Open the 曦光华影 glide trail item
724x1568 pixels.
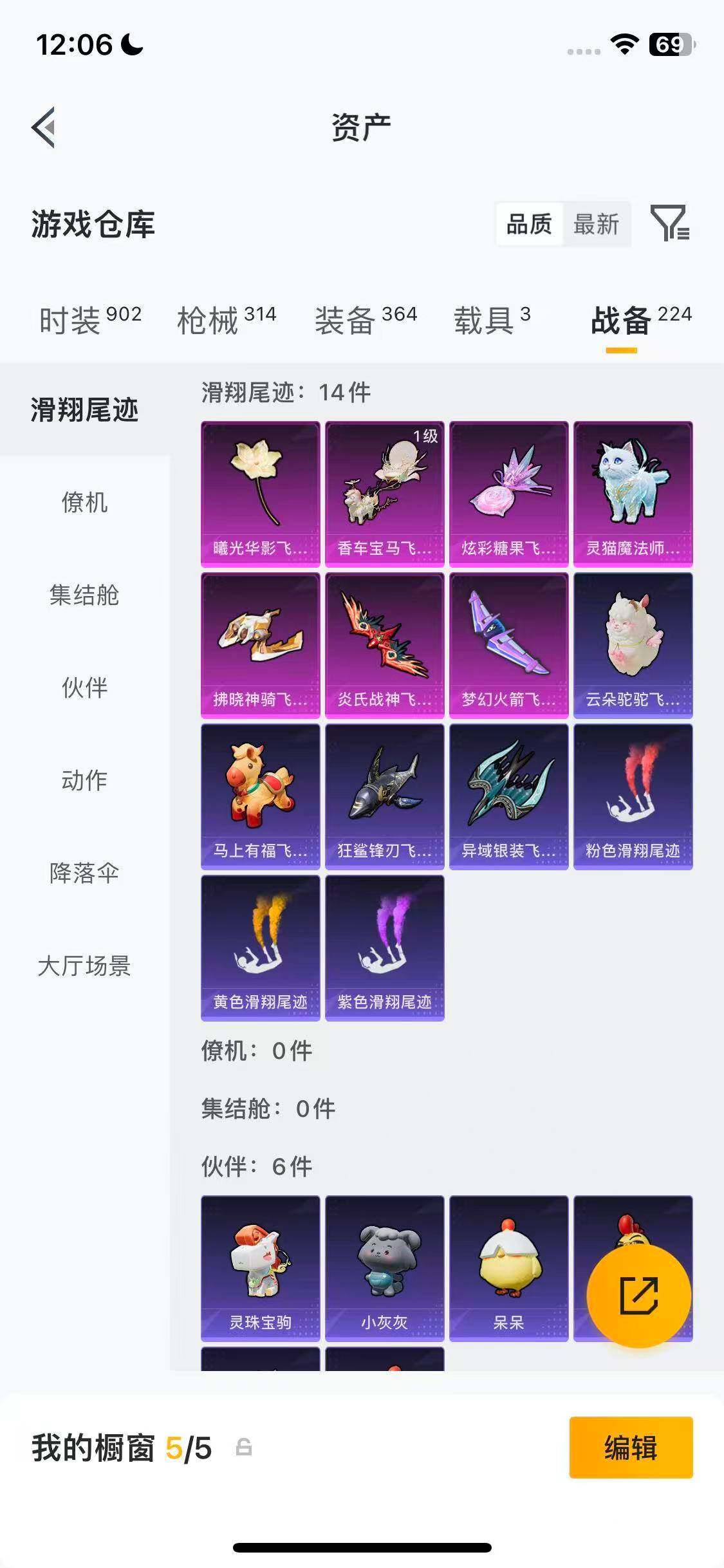(260, 494)
